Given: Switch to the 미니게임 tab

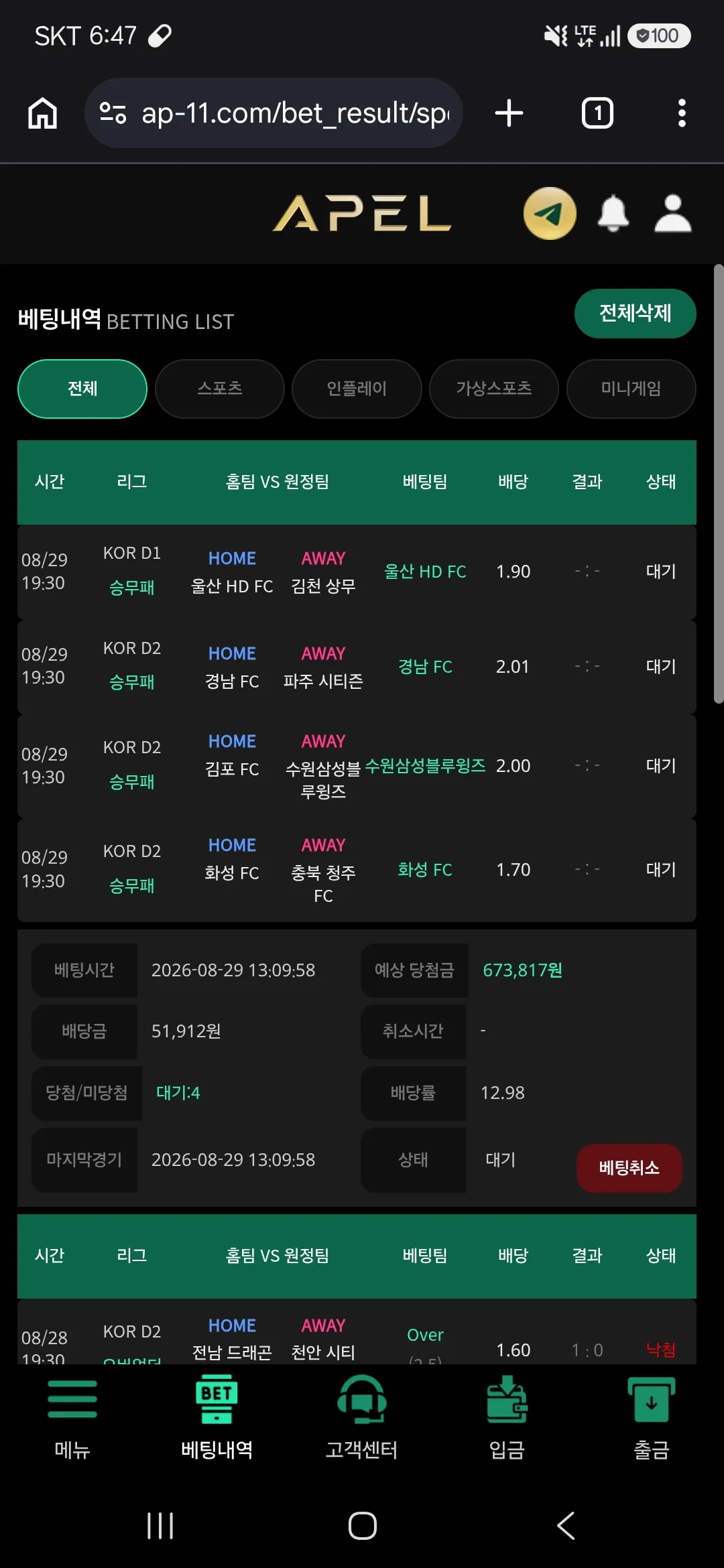Looking at the screenshot, I should point(631,389).
